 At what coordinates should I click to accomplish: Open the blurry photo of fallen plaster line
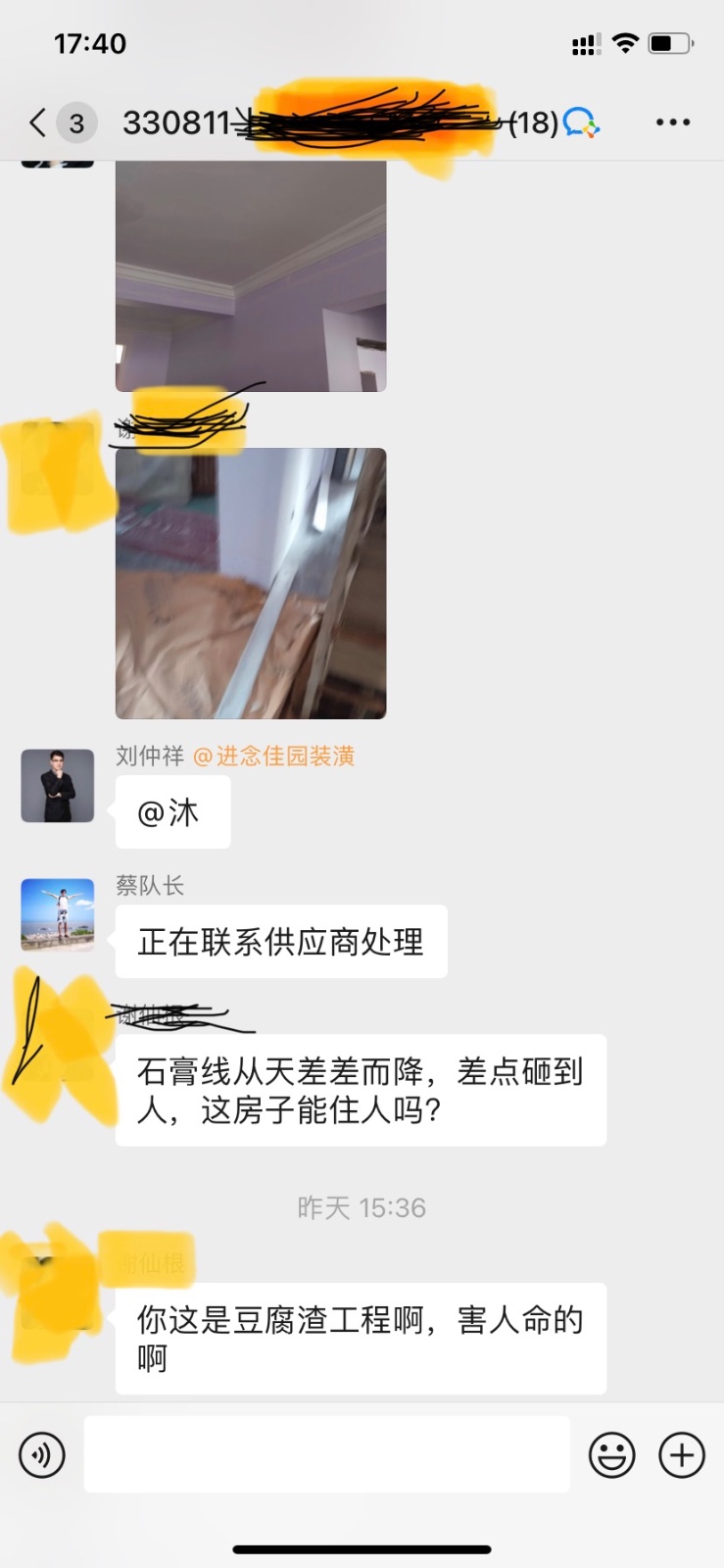(251, 583)
